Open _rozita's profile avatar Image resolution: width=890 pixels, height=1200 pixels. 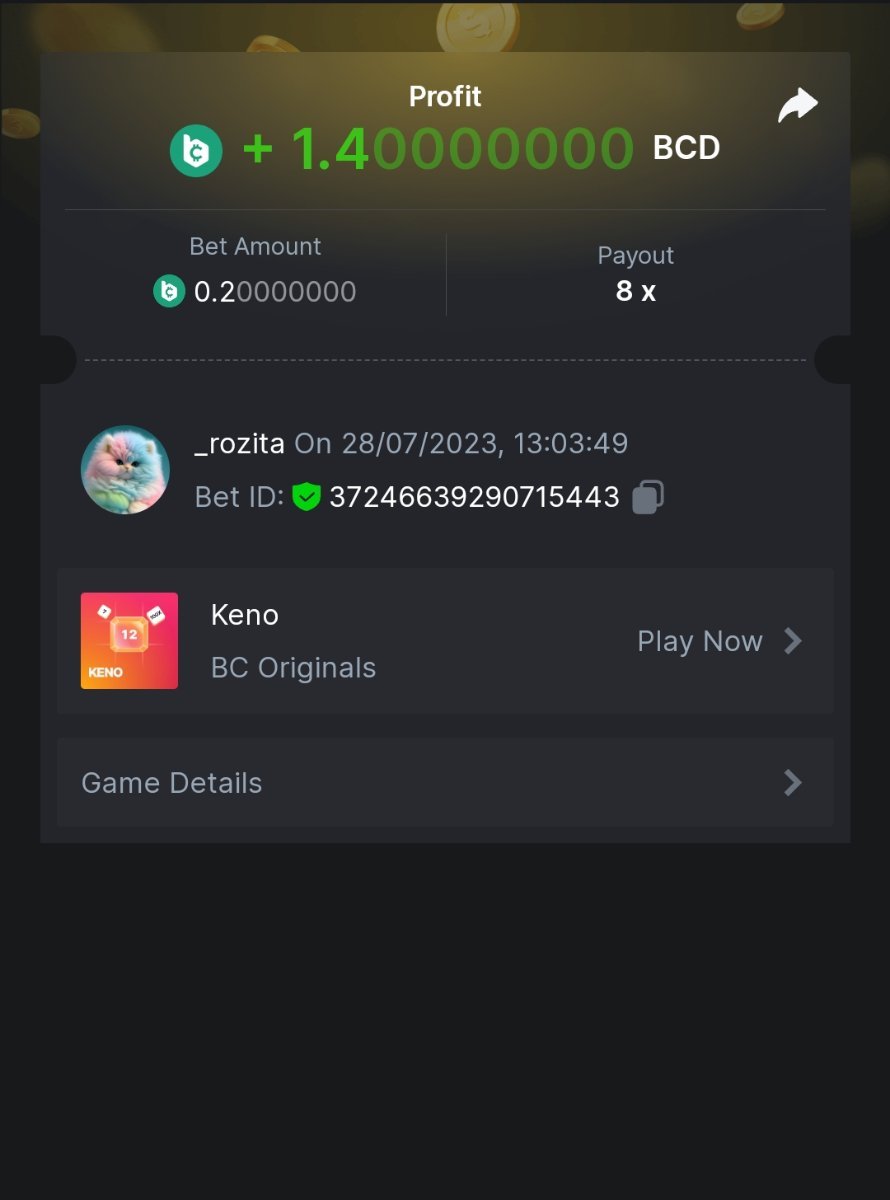pyautogui.click(x=125, y=470)
